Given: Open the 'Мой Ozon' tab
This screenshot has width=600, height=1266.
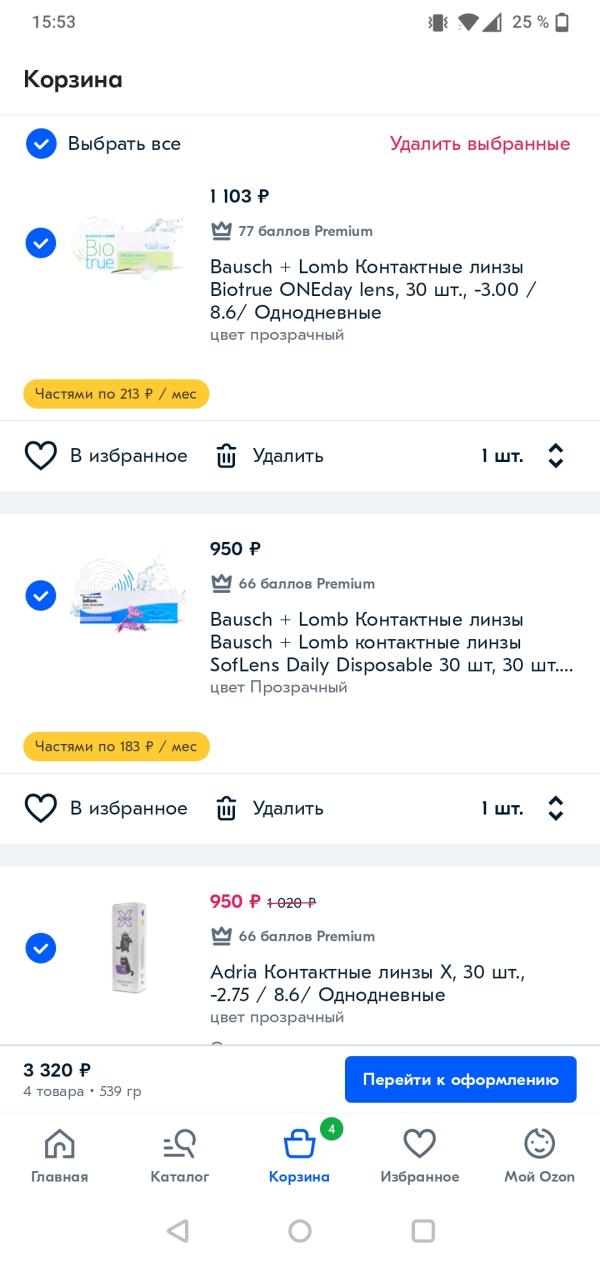Looking at the screenshot, I should (539, 1155).
